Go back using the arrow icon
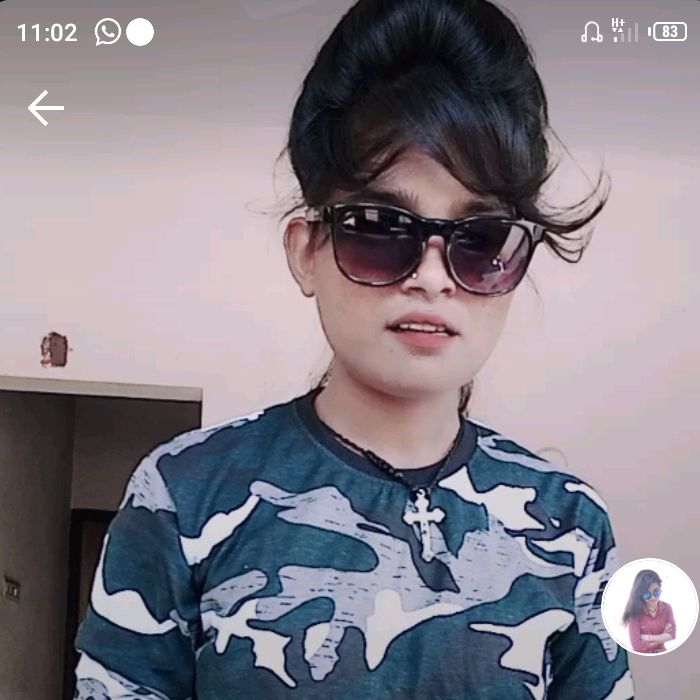700x700 pixels. point(45,108)
